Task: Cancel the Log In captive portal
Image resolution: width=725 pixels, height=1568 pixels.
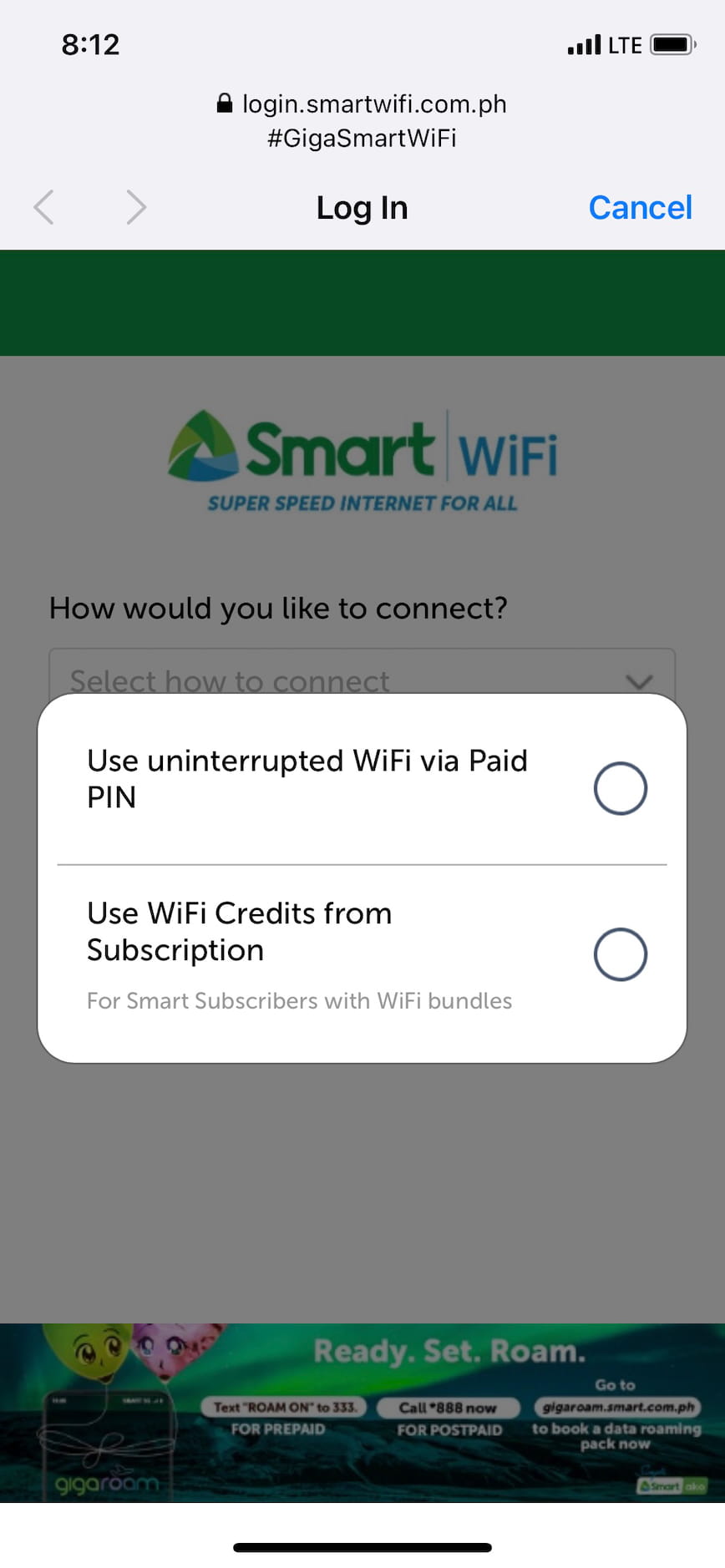Action: [640, 208]
